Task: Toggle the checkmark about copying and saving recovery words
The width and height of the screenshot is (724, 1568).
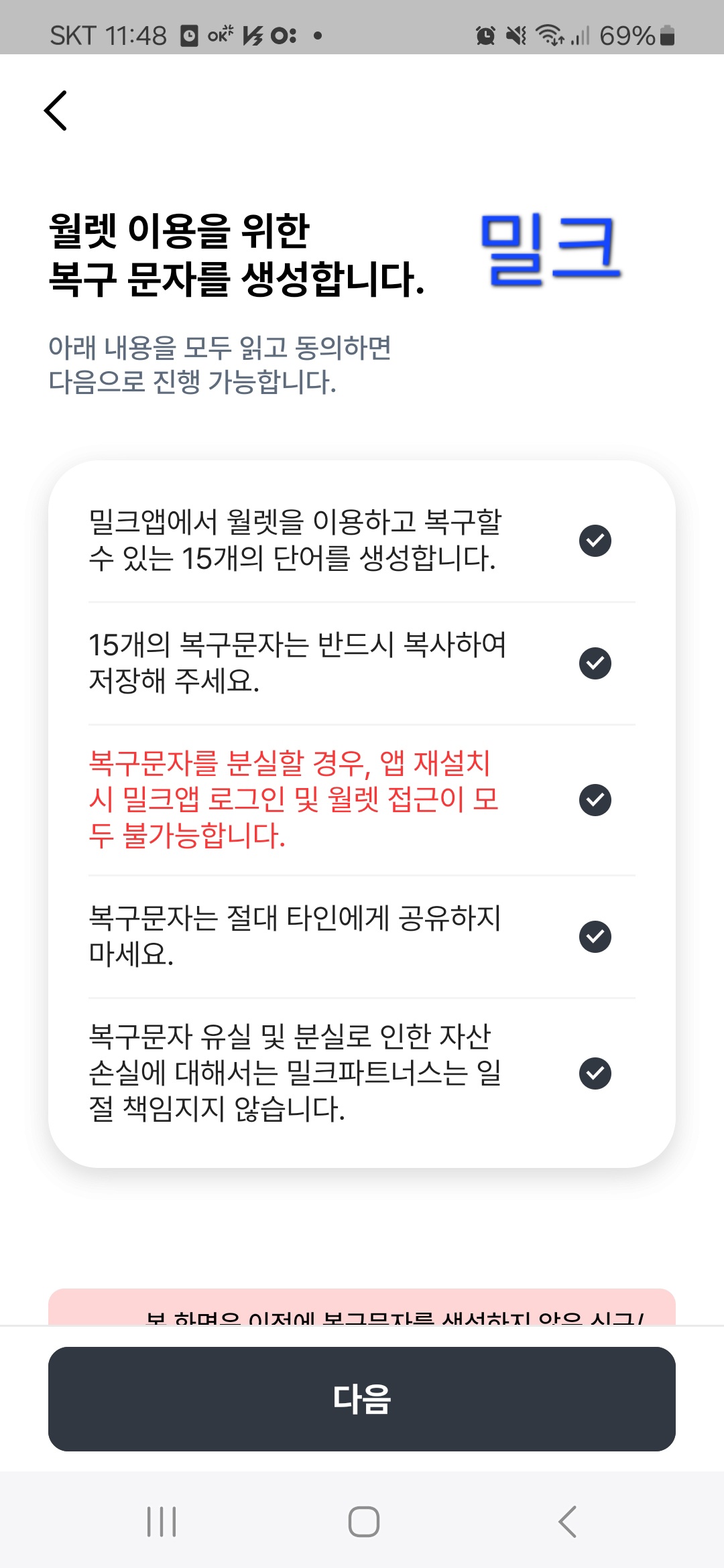Action: [x=595, y=662]
